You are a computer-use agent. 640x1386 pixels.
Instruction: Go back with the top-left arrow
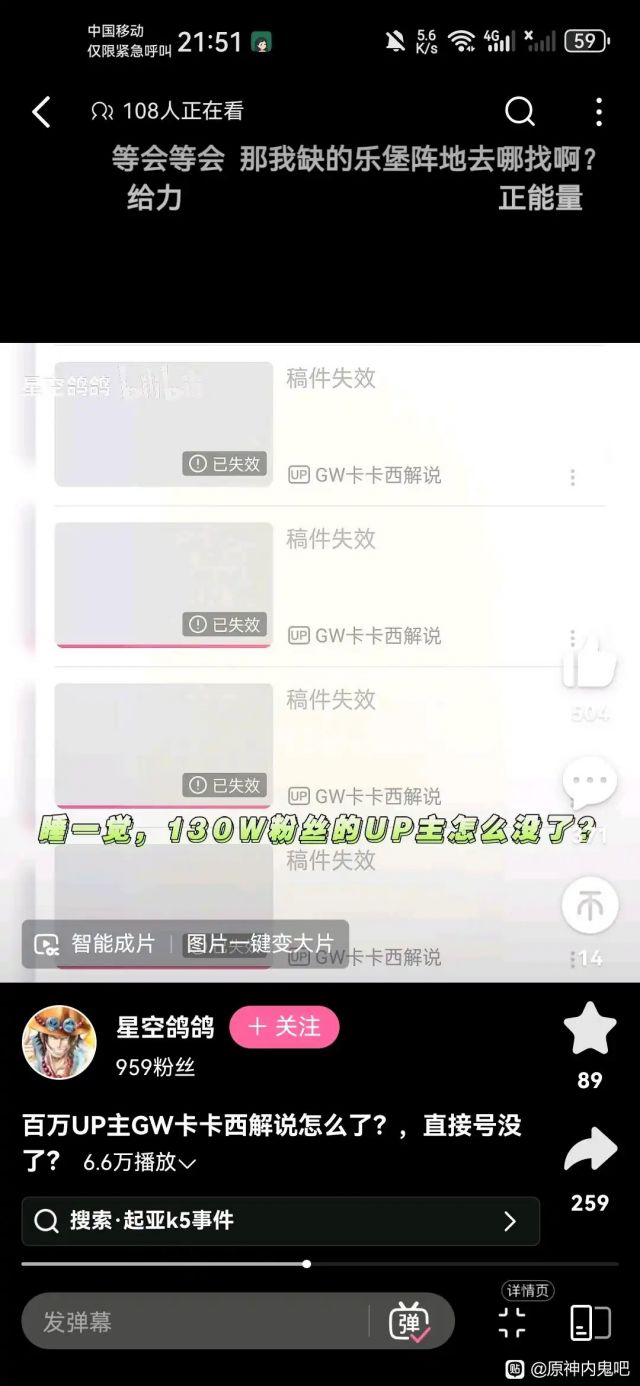41,112
